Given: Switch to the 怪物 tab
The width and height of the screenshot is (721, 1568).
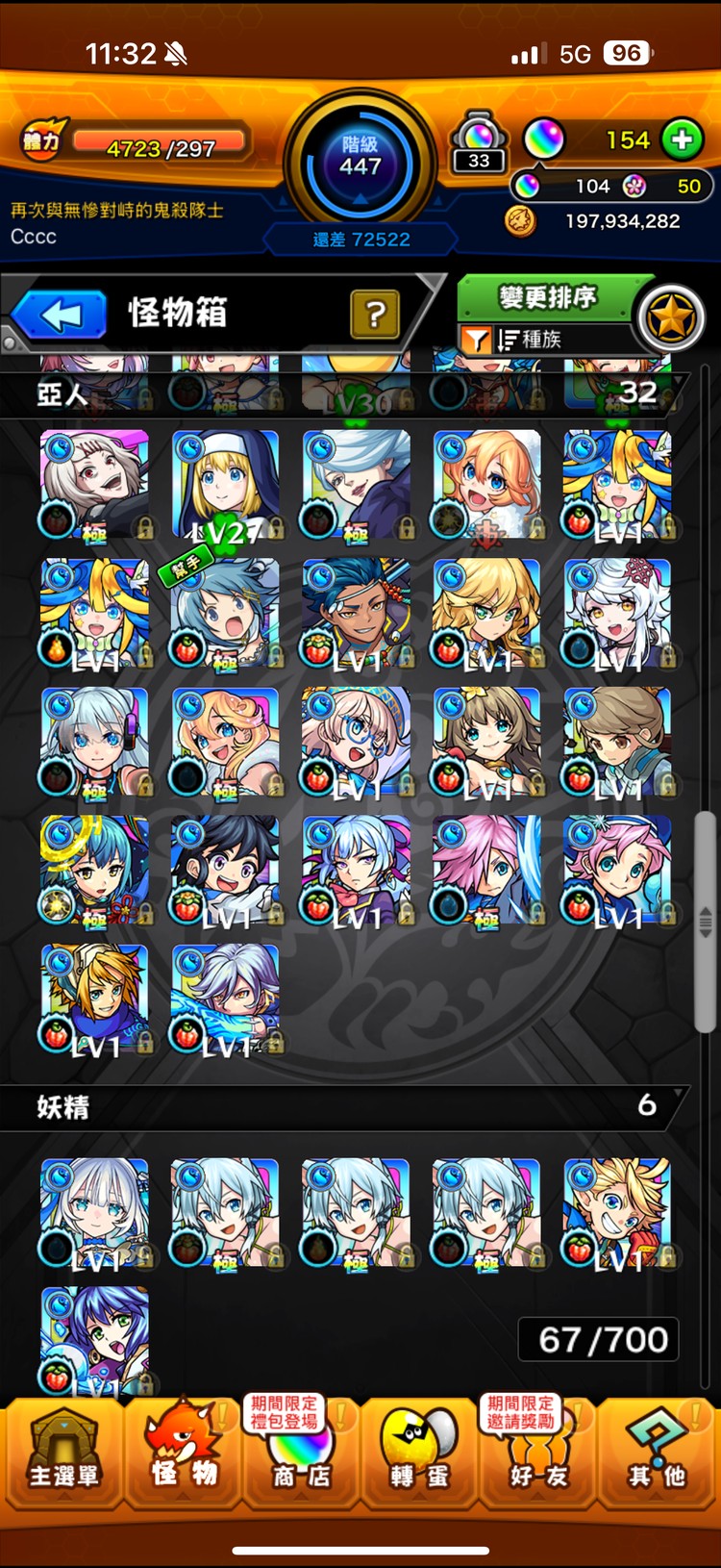Looking at the screenshot, I should coord(183,1457).
